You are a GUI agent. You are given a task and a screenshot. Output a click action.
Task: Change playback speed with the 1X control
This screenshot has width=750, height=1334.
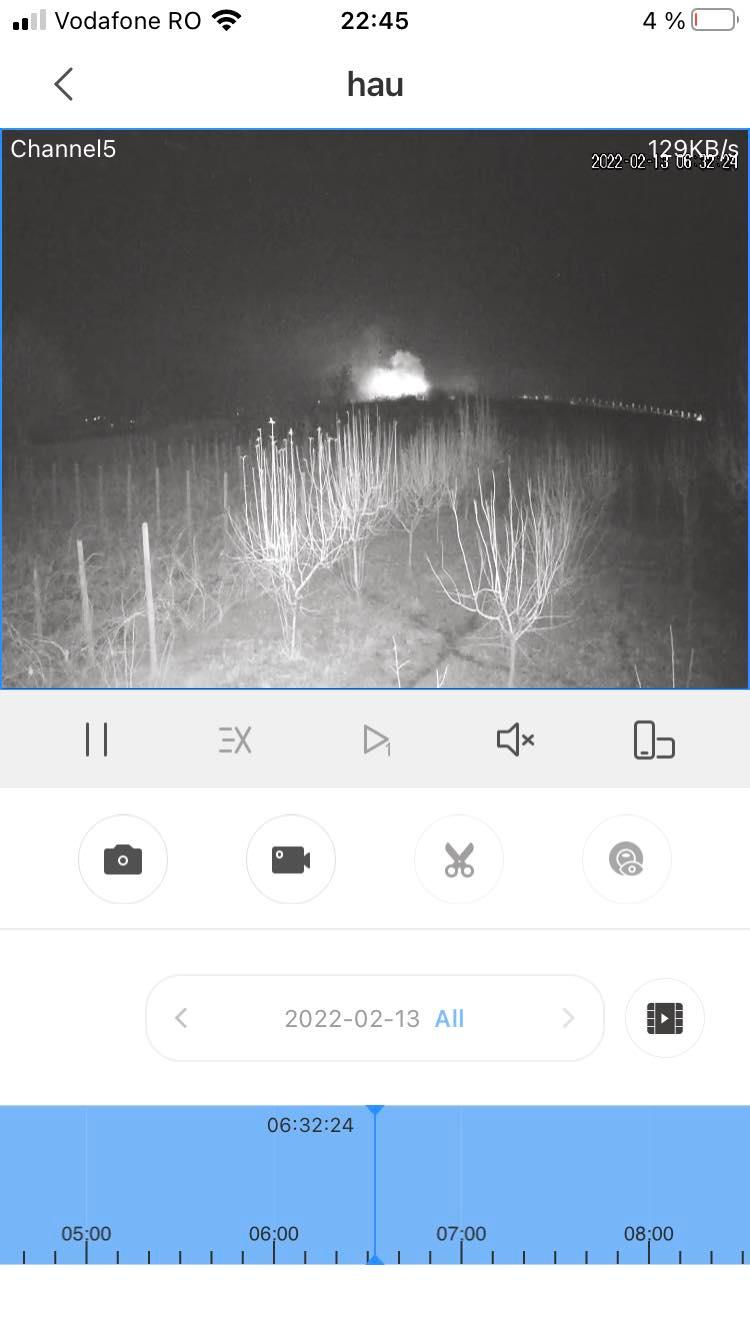[235, 740]
